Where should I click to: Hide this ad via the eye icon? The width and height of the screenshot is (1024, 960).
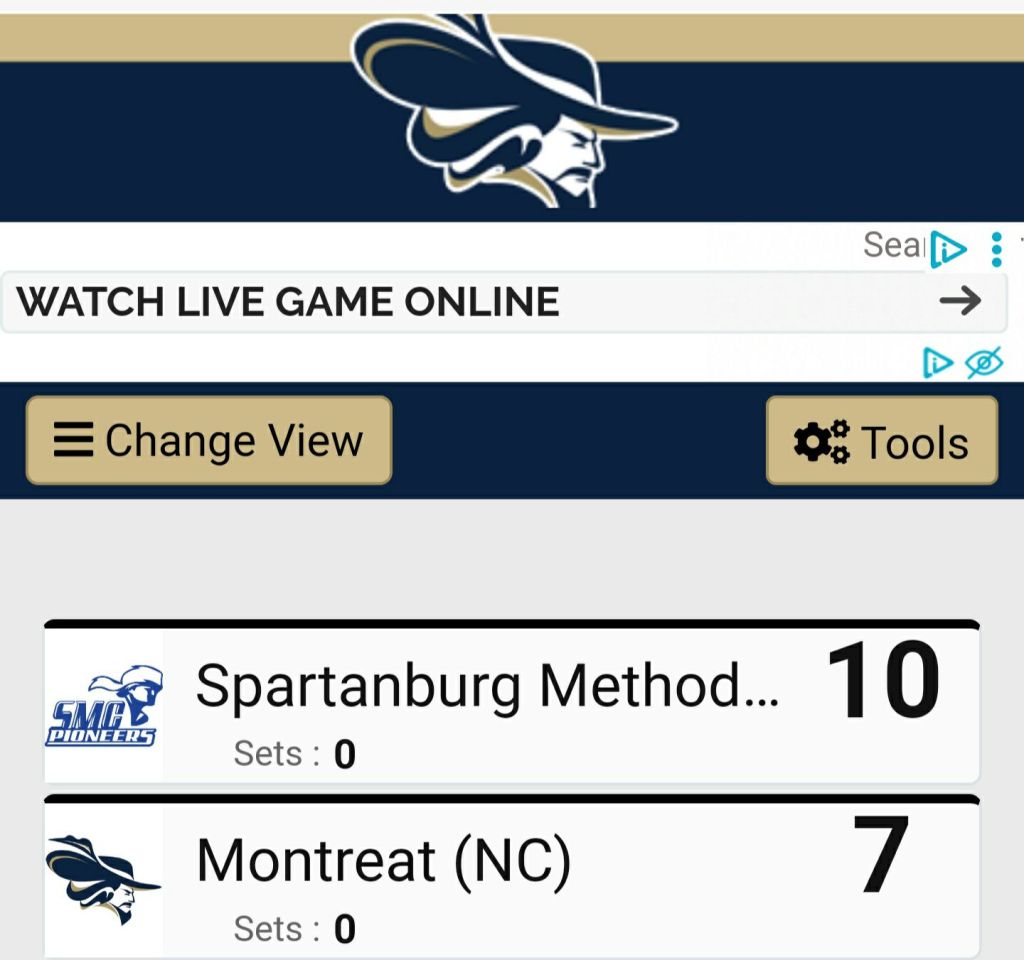coord(984,363)
